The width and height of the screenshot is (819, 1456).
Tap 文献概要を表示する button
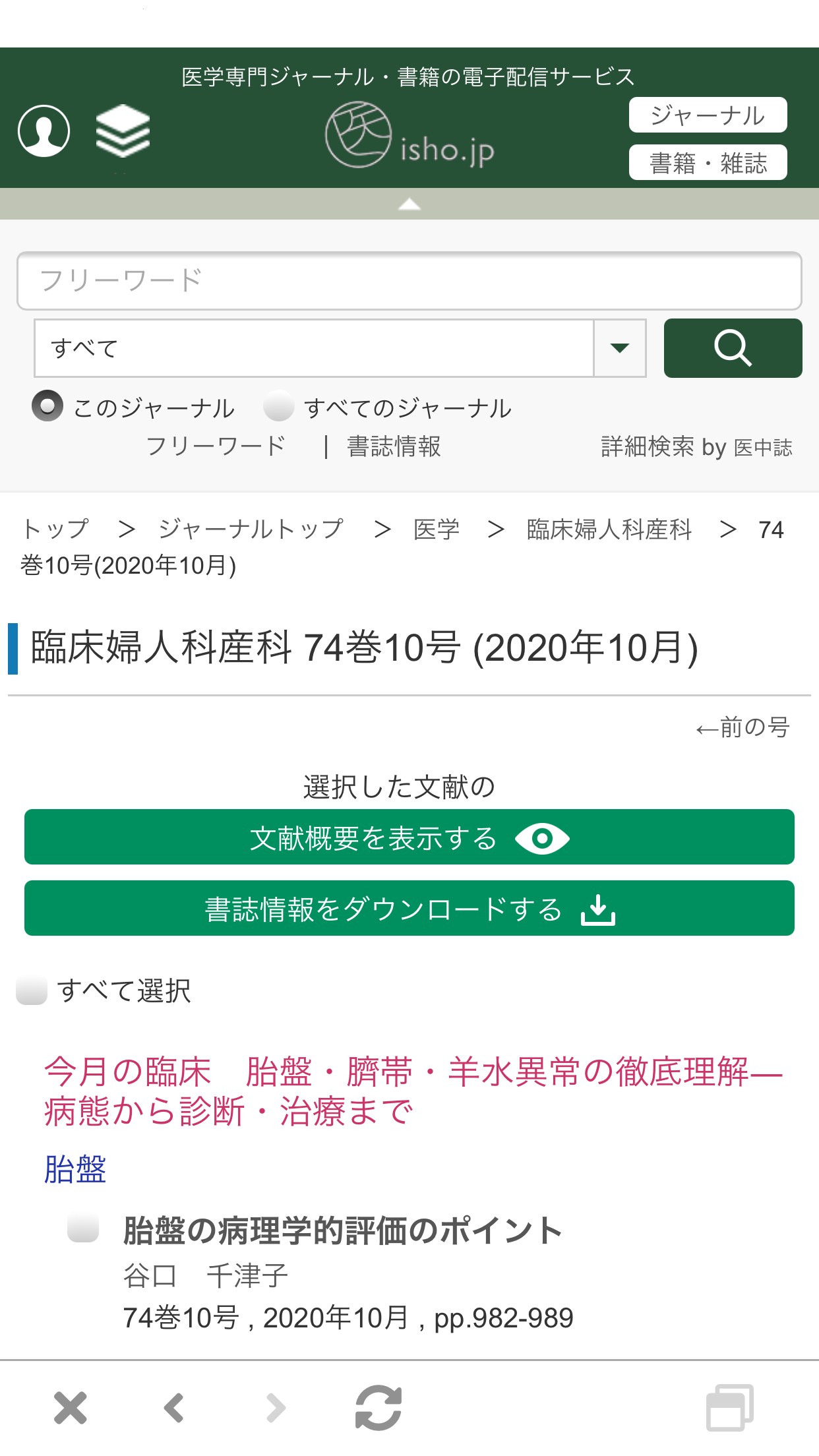(x=409, y=837)
